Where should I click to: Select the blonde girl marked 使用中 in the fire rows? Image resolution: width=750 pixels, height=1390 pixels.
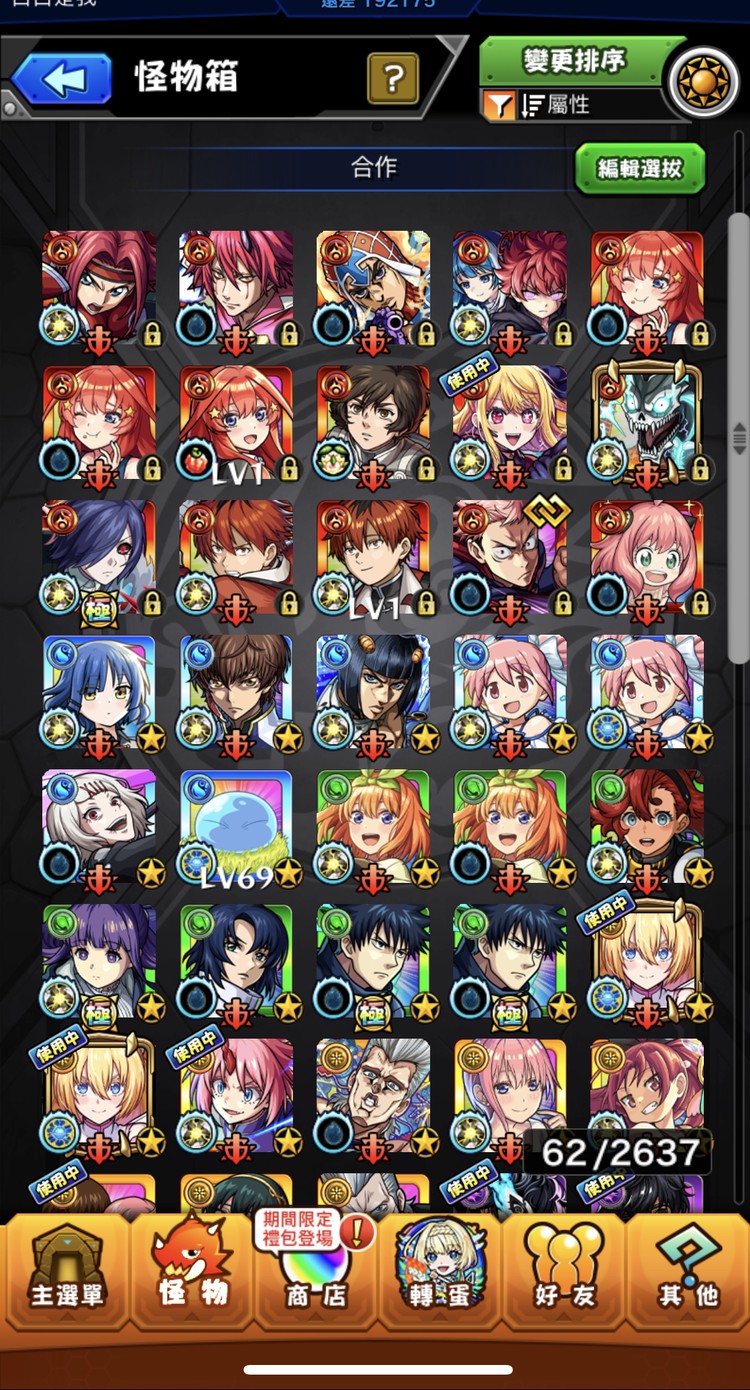tap(509, 423)
